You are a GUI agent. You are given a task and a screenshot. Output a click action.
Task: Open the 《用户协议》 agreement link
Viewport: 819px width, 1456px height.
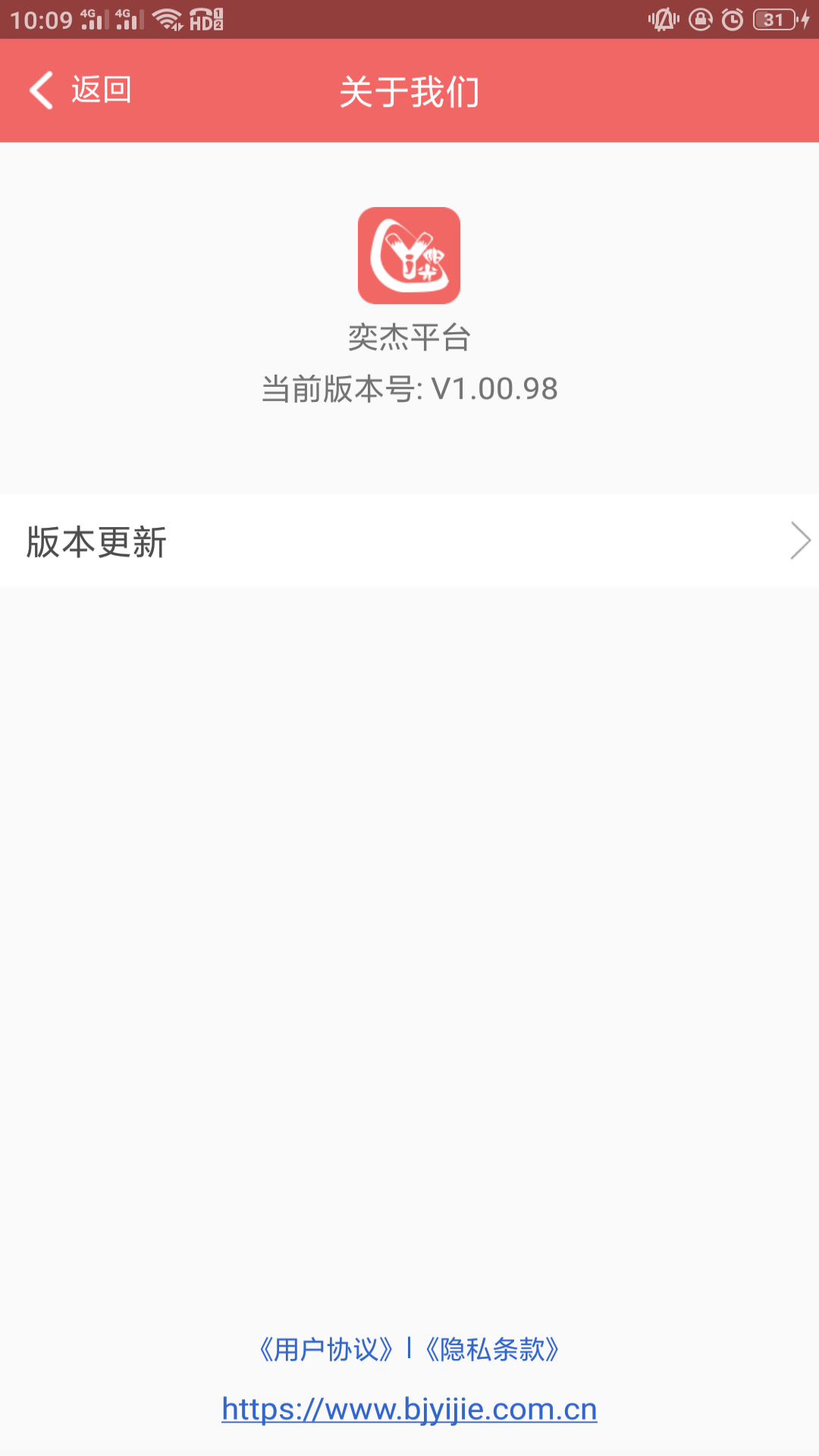click(x=326, y=1344)
